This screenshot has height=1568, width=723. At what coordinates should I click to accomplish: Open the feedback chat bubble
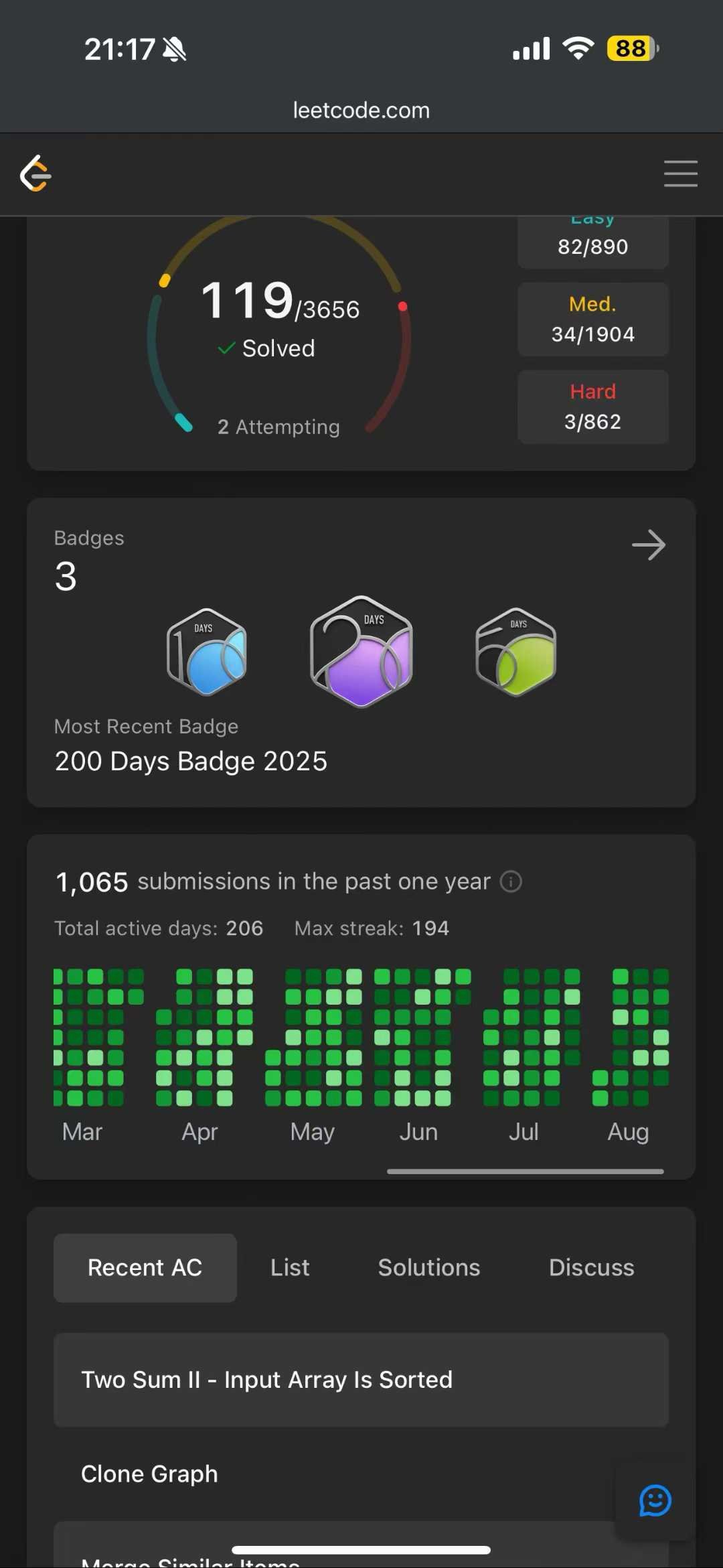655,1500
